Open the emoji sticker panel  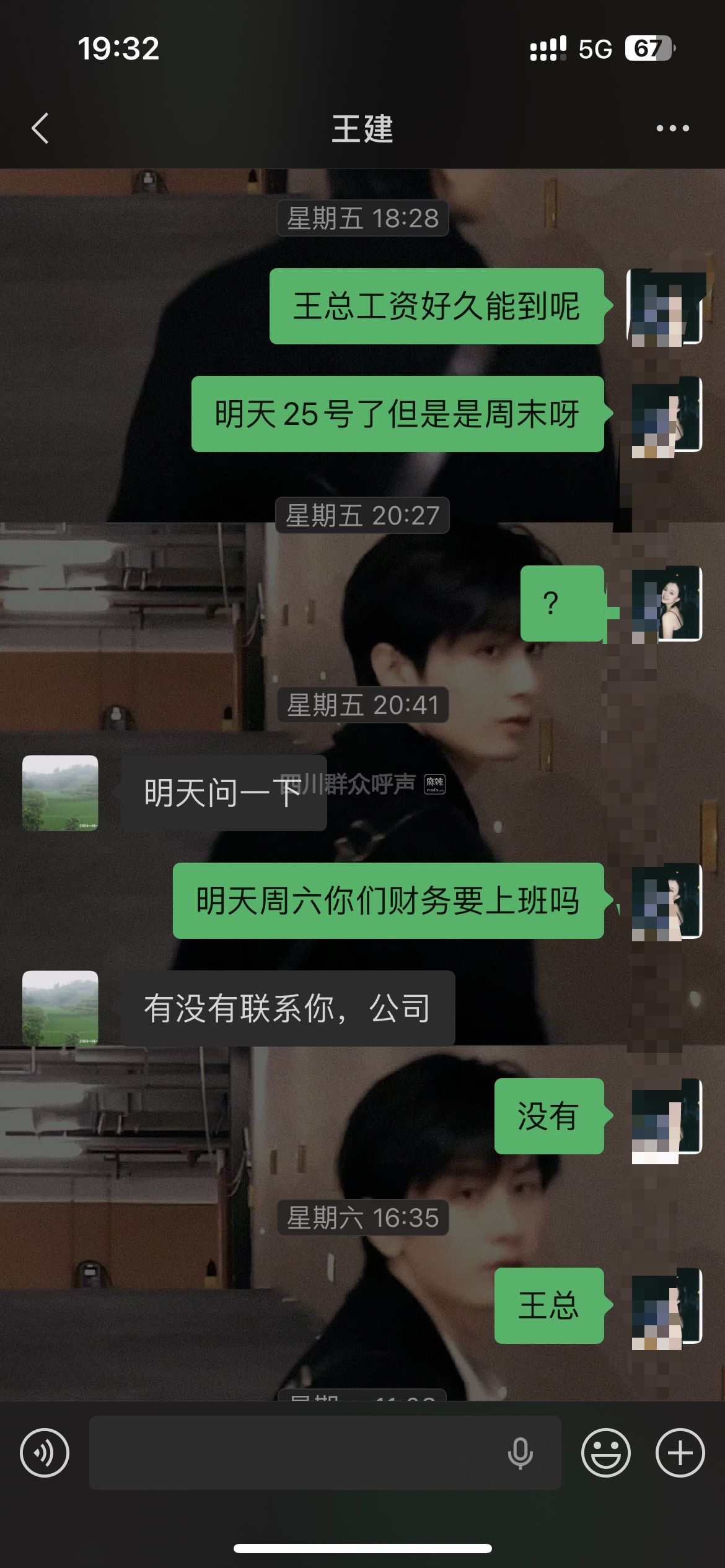pos(605,1453)
